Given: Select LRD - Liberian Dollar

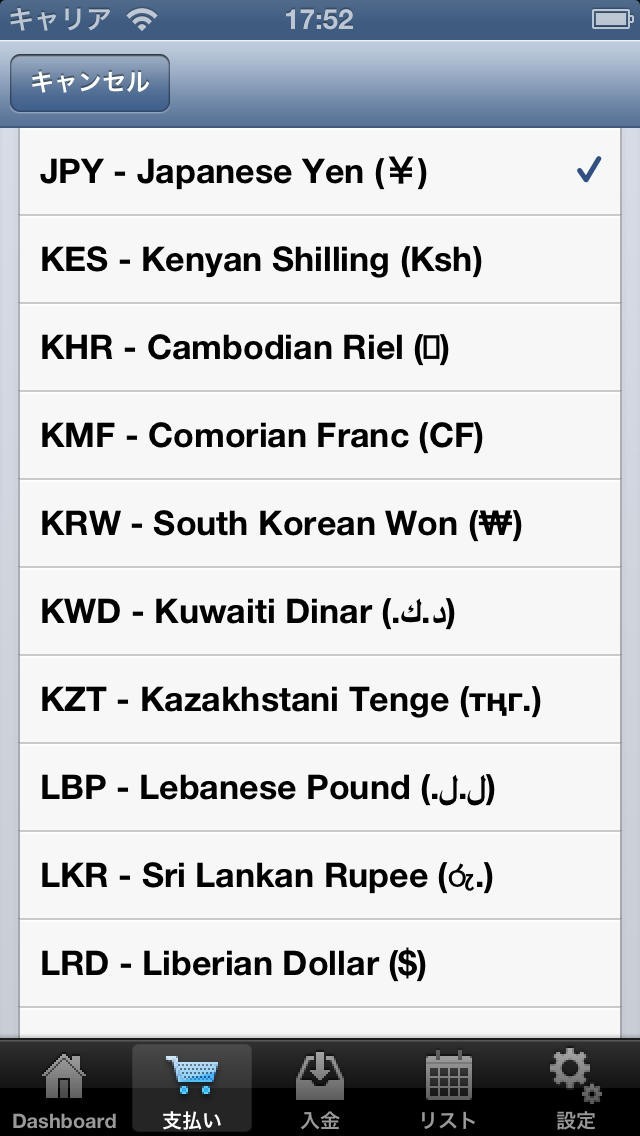Looking at the screenshot, I should 320,964.
